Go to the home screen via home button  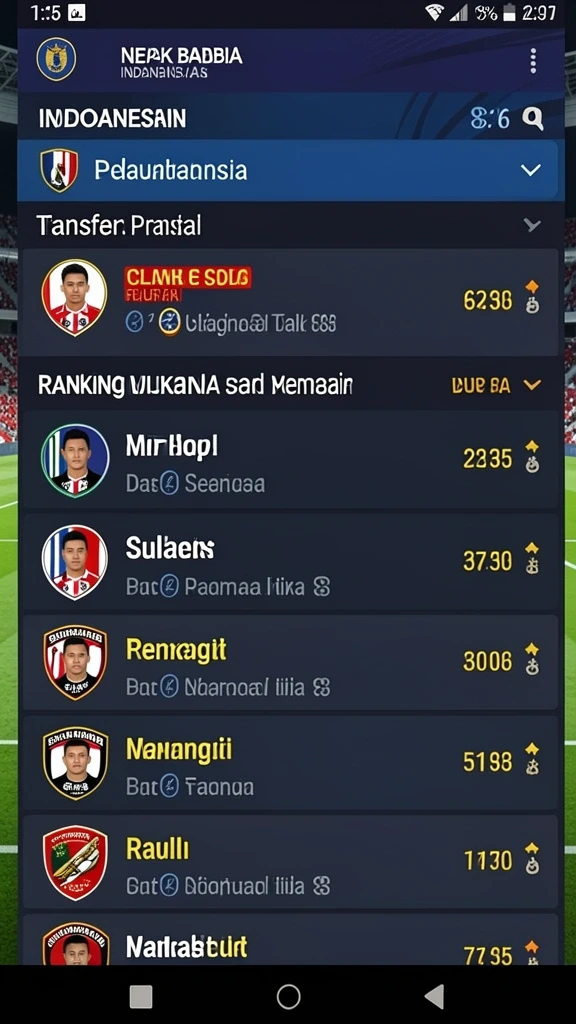click(x=288, y=997)
